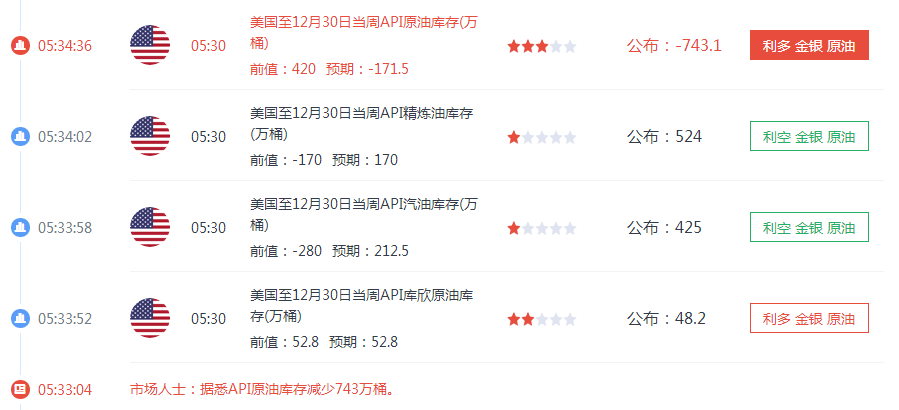Viewport: 899px width, 410px height.
Task: Tap the 利多 金银 原油 tag beside API库欣原油库存
Action: pos(809,318)
